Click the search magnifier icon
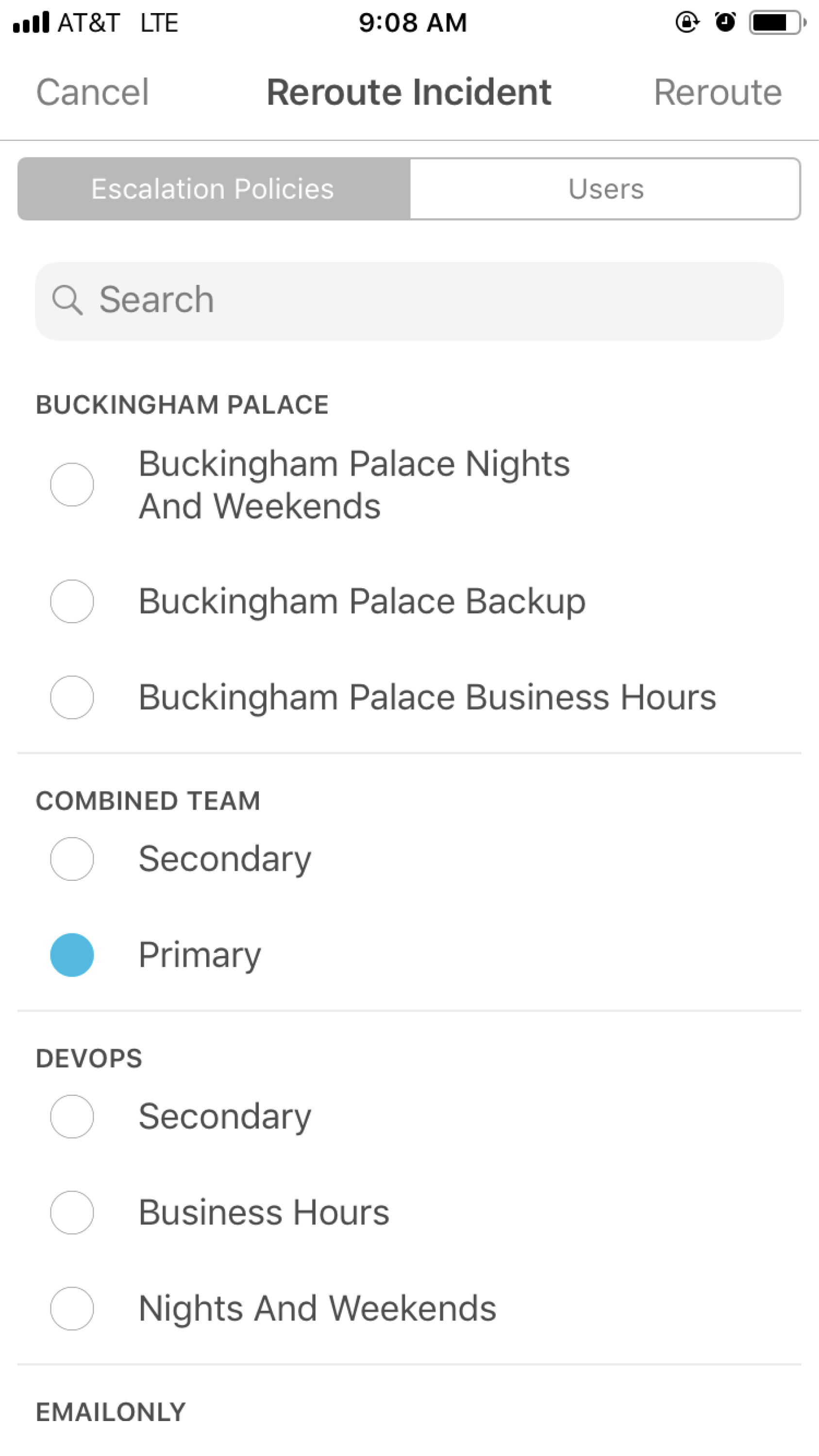Image resolution: width=819 pixels, height=1456 pixels. (67, 299)
